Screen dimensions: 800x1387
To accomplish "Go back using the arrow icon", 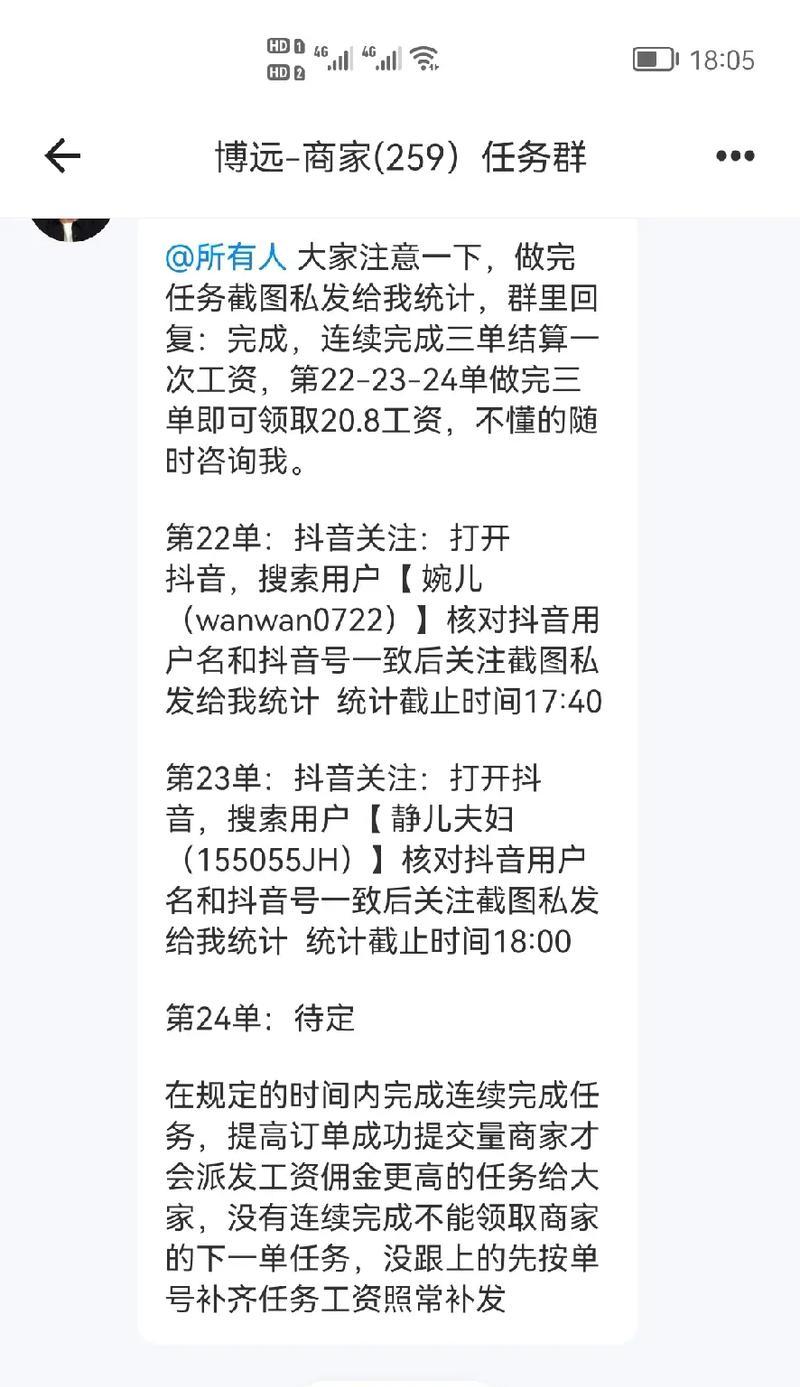I will click(x=62, y=156).
